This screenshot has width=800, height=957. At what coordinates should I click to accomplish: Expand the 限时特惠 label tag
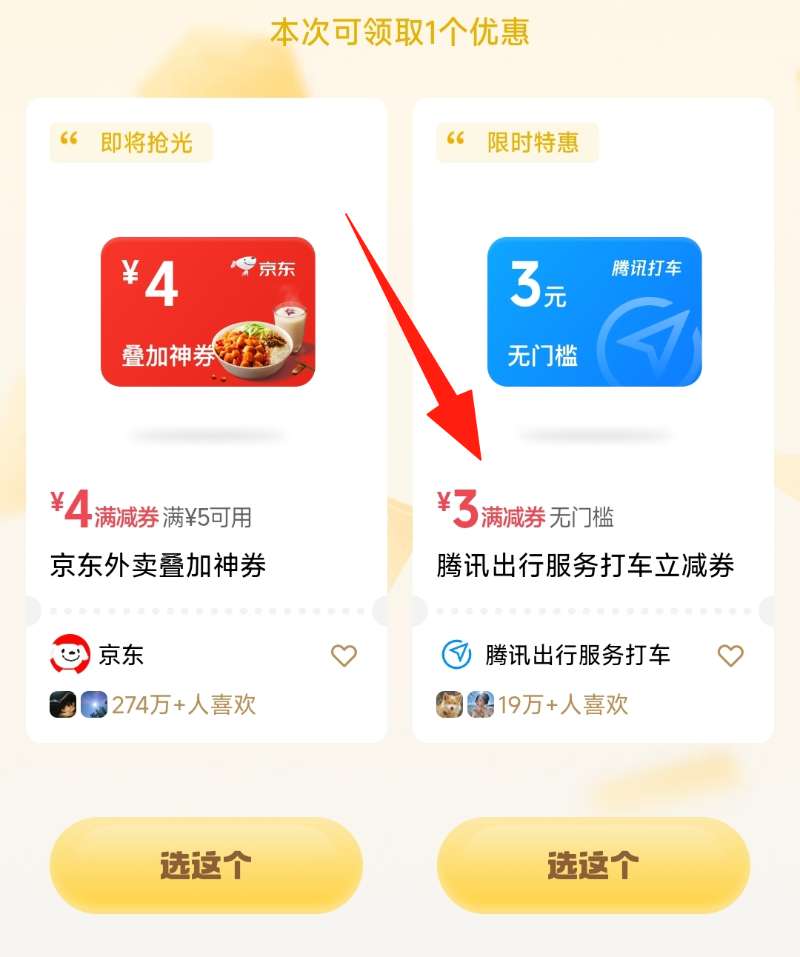click(x=516, y=143)
